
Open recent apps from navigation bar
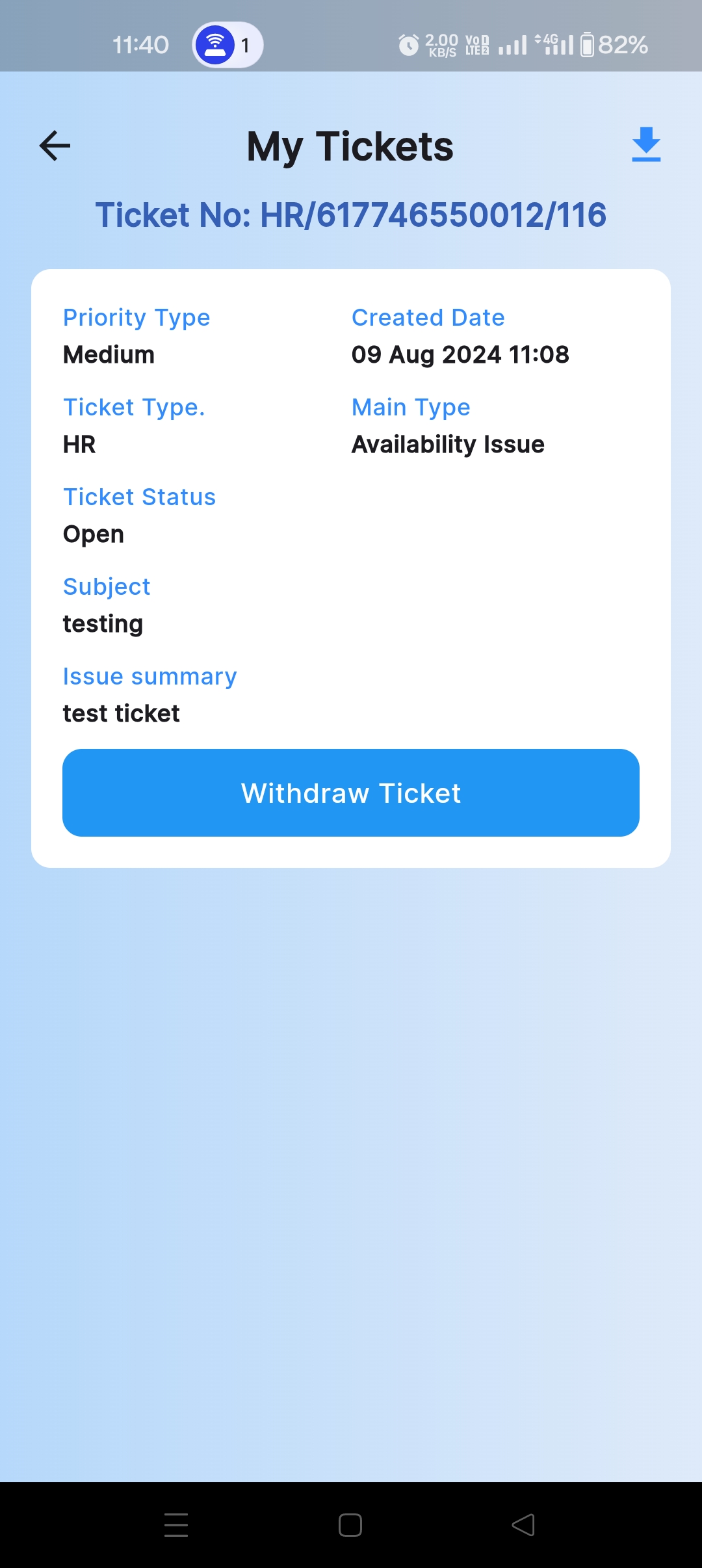coord(176,1524)
